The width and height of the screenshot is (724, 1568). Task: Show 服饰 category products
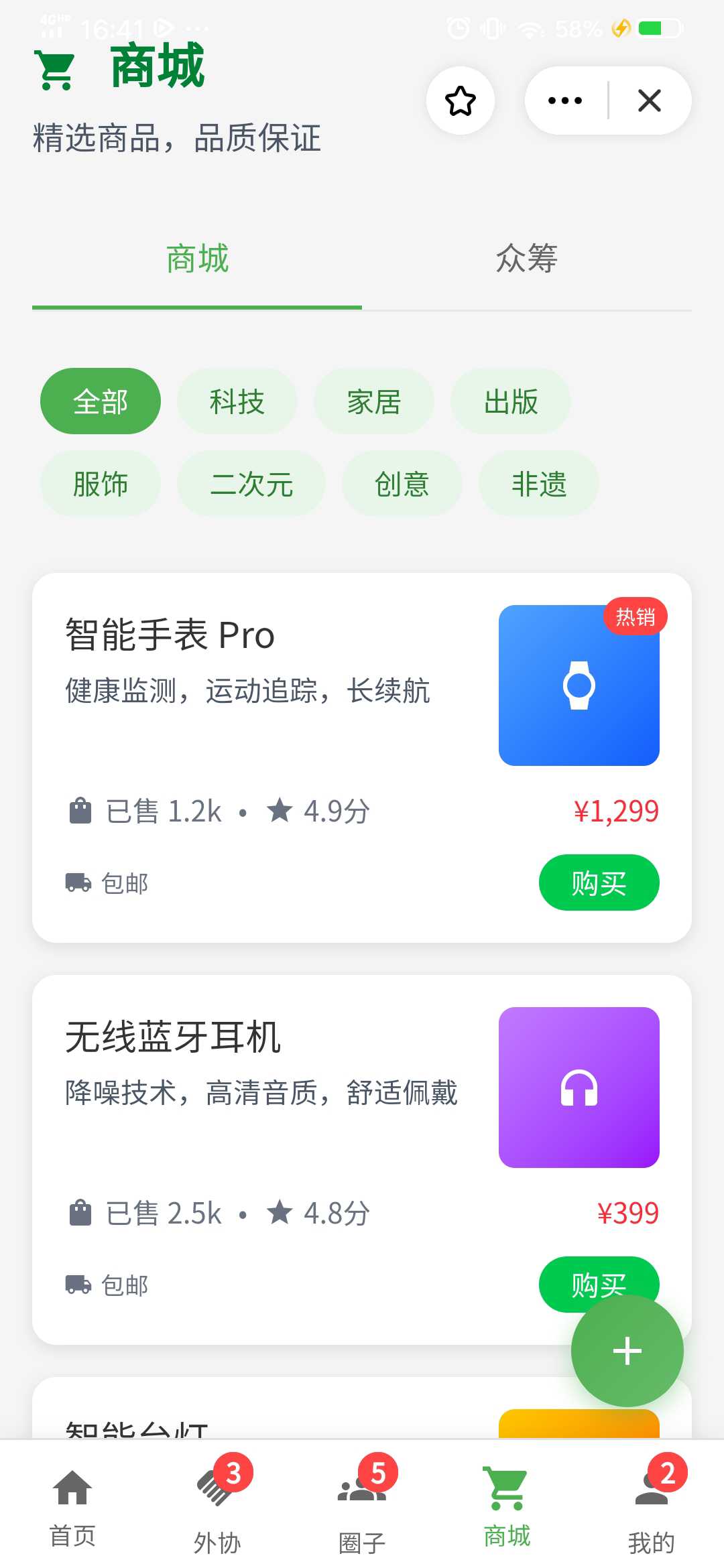click(x=101, y=484)
